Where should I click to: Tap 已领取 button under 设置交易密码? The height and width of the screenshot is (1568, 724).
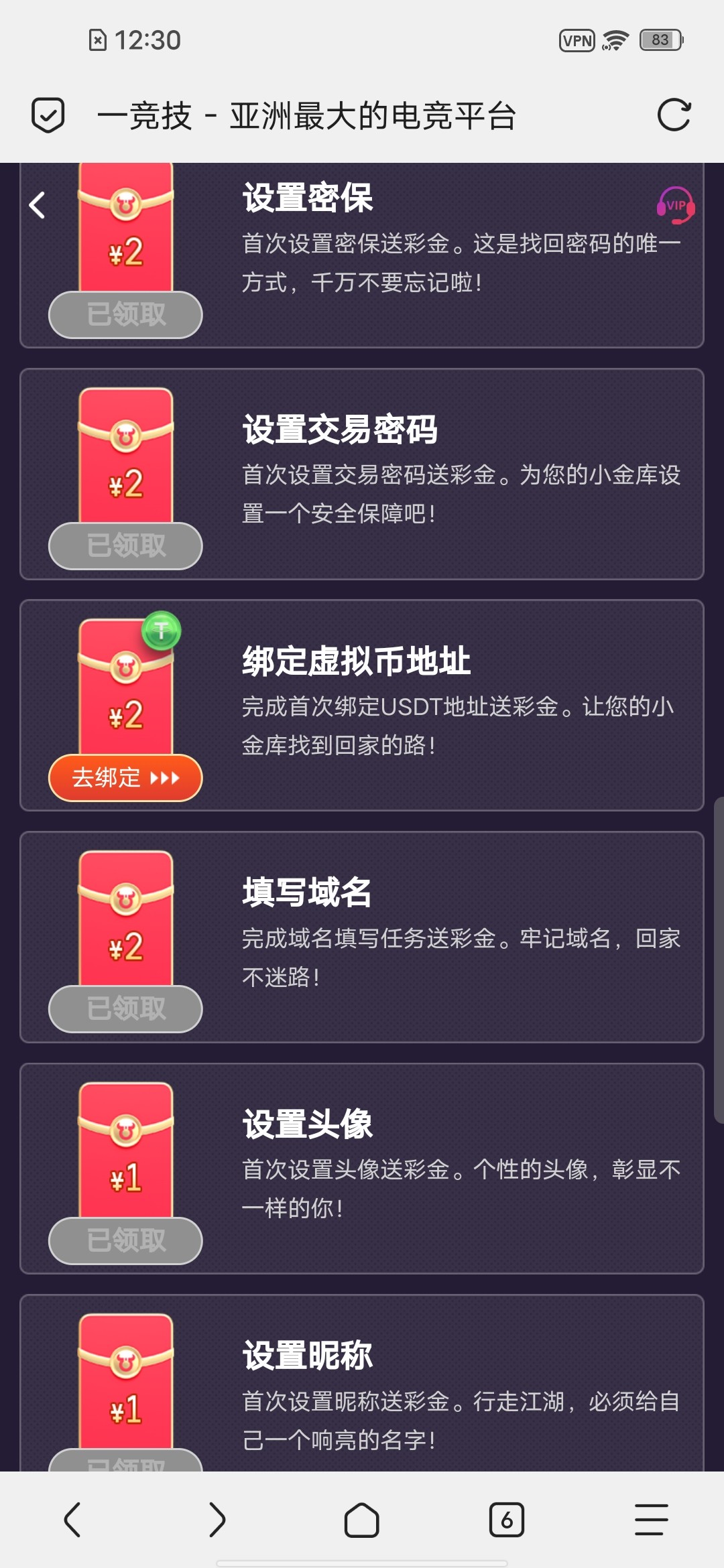pos(125,546)
